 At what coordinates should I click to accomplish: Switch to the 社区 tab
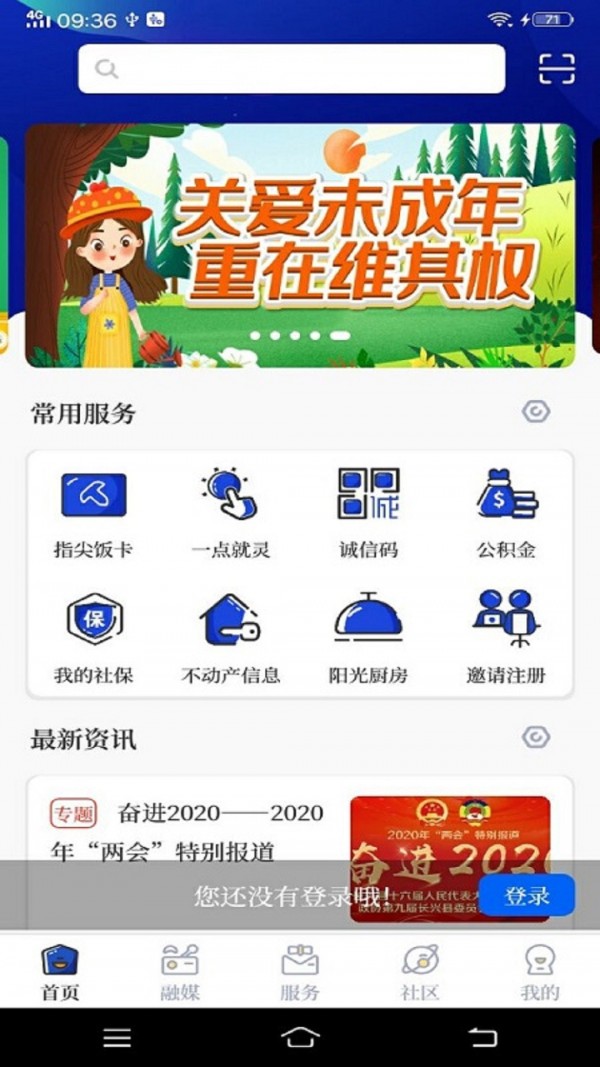420,972
